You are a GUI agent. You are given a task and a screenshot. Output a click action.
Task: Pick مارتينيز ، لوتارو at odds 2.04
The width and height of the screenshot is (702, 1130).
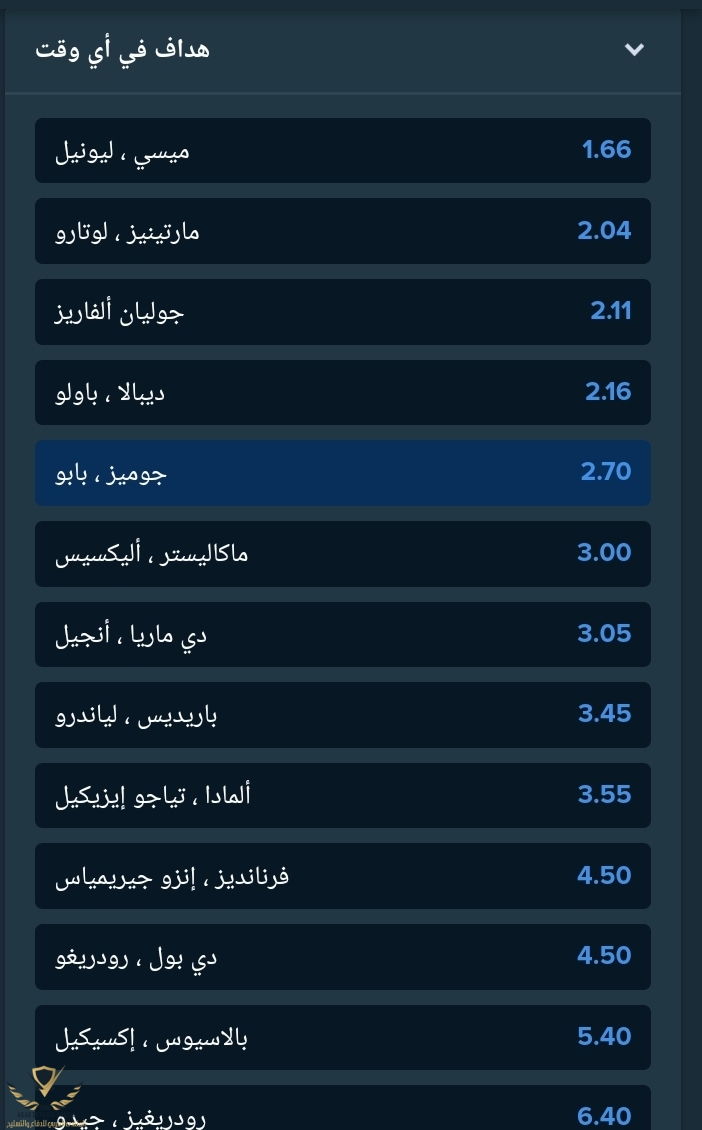343,231
